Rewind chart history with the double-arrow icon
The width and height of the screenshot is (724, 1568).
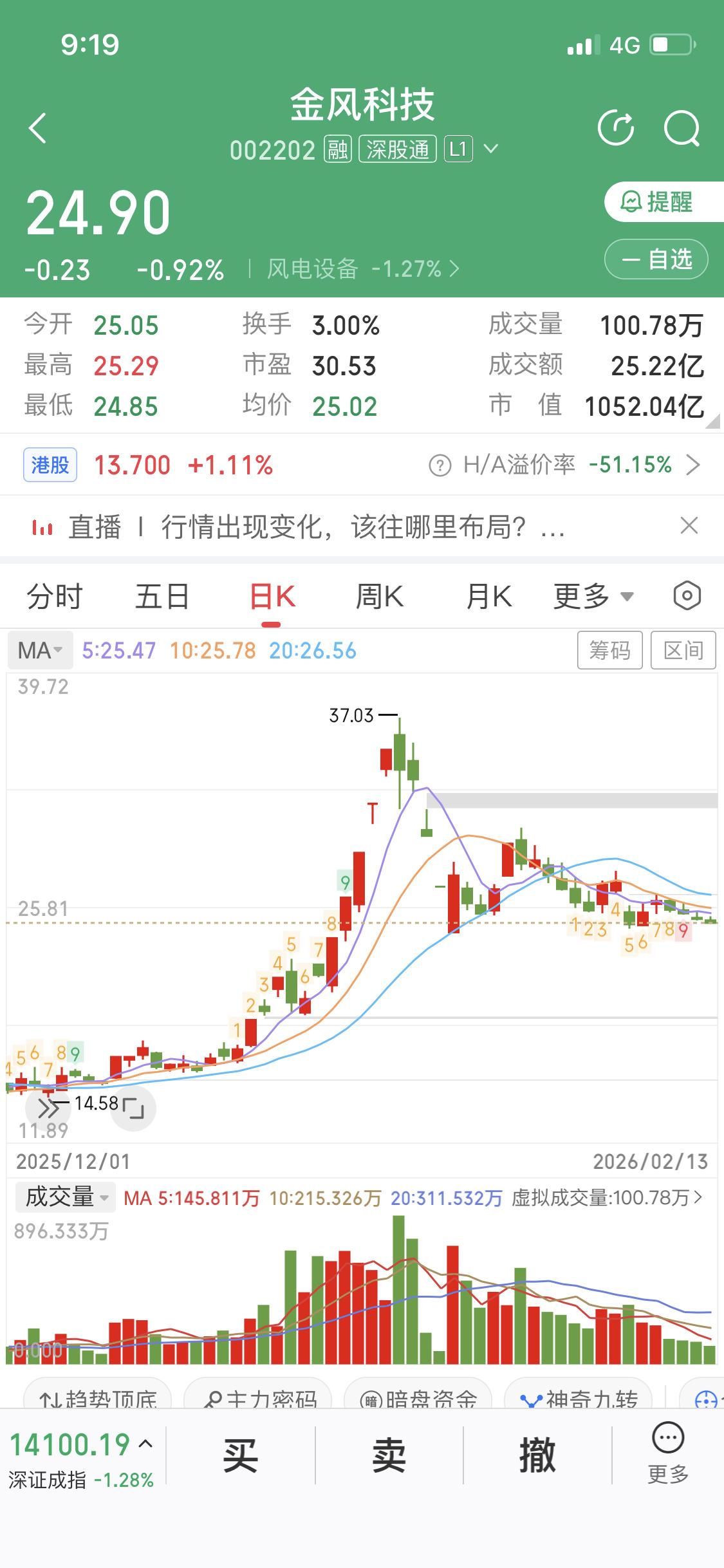[48, 1108]
